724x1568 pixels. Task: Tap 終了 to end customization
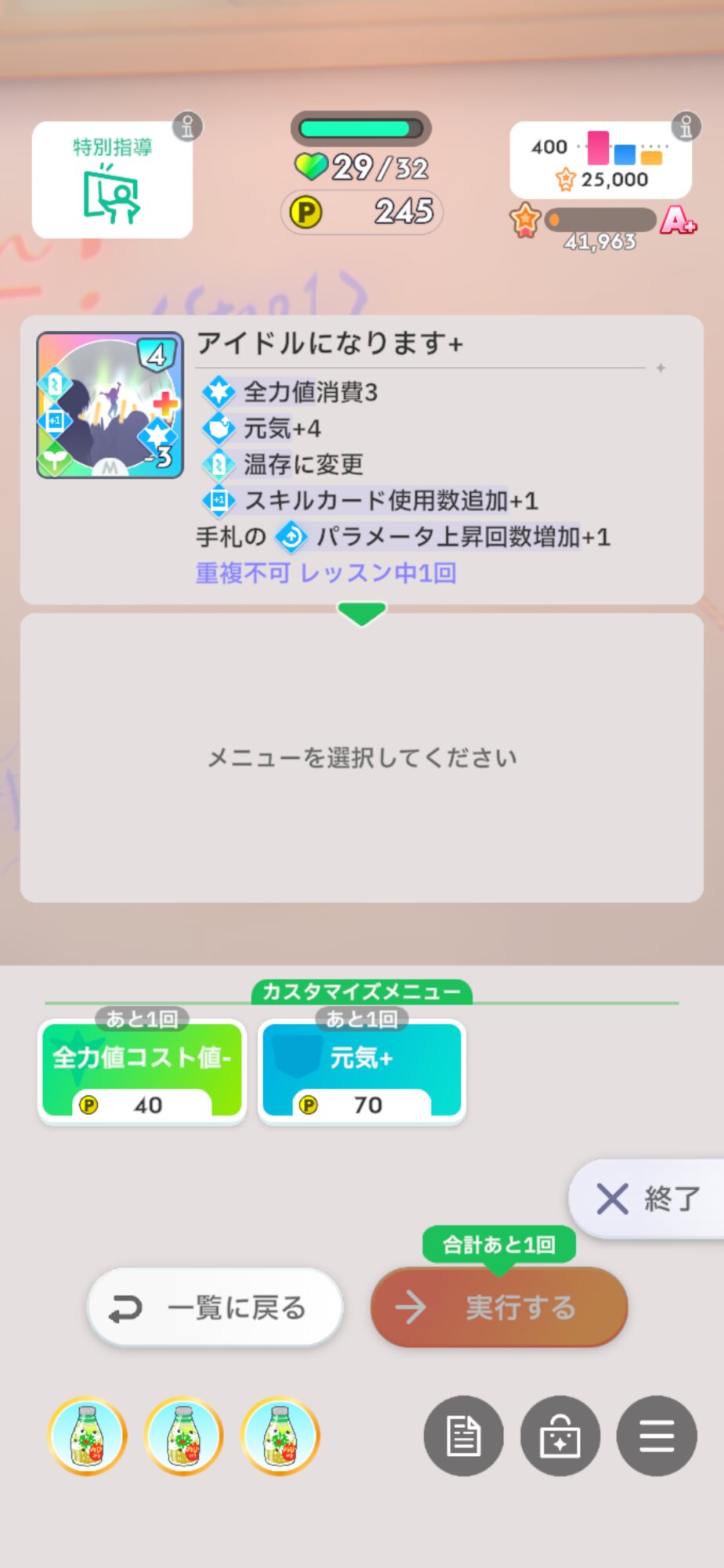tap(647, 1199)
